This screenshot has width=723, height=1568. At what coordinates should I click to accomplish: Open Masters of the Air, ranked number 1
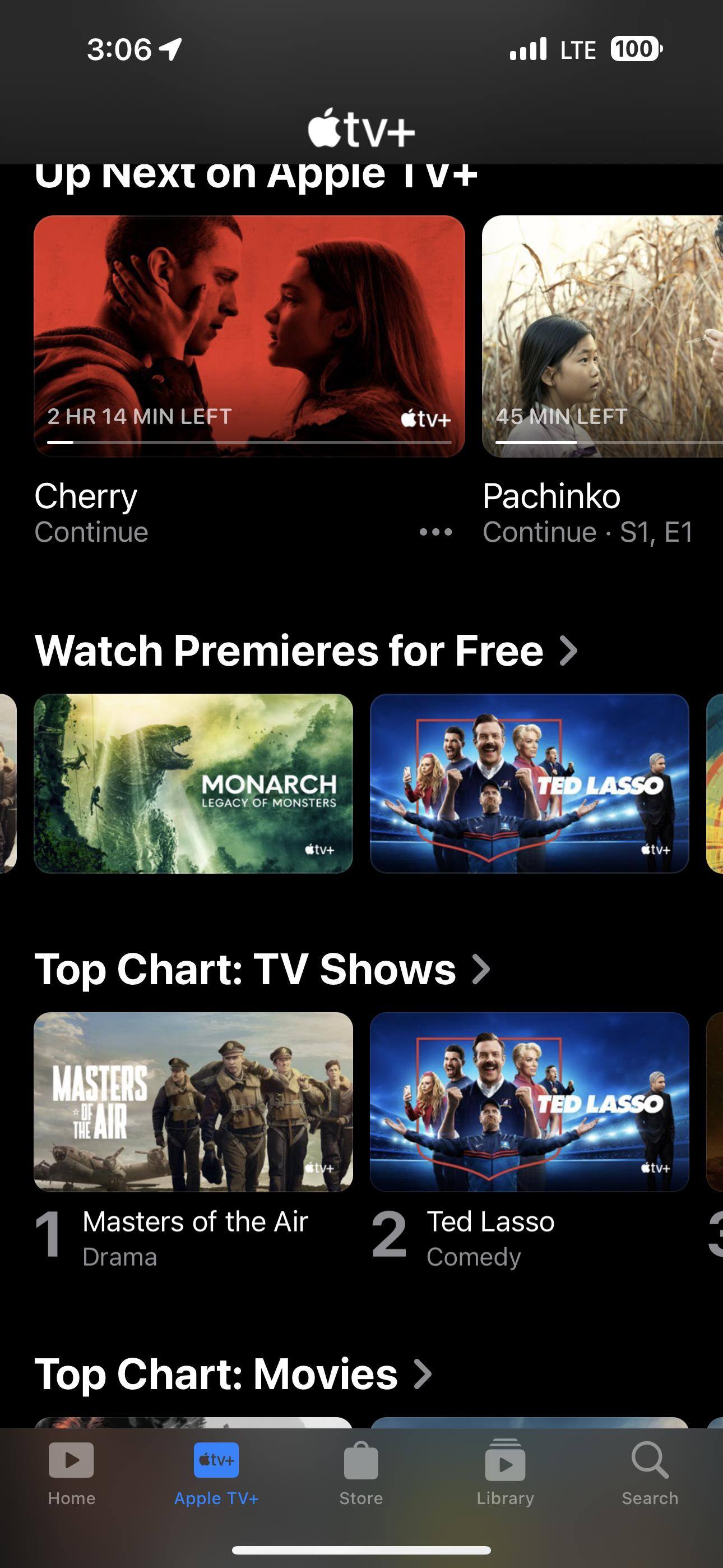click(x=193, y=1102)
